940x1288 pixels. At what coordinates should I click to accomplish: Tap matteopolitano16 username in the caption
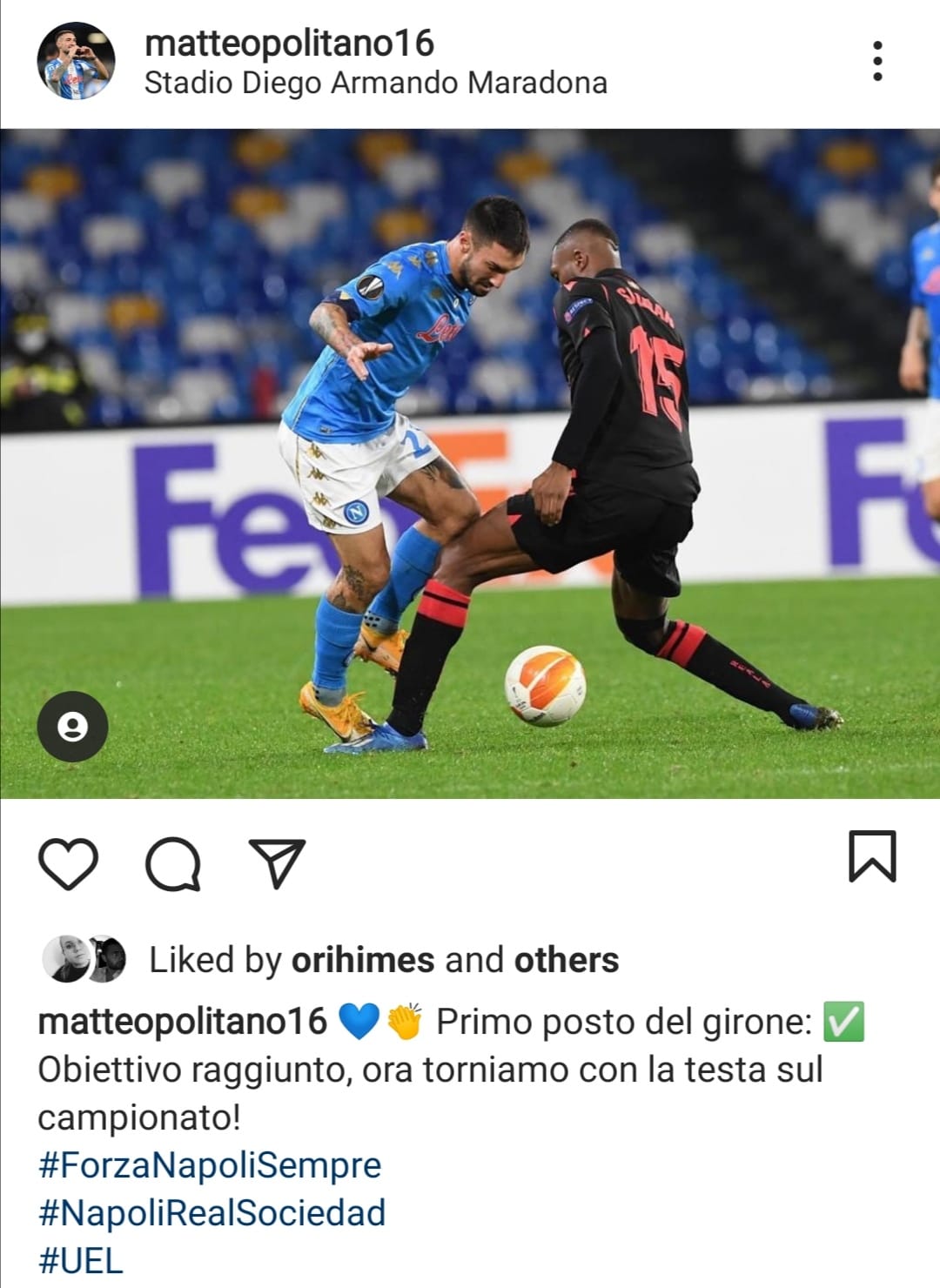(182, 1021)
